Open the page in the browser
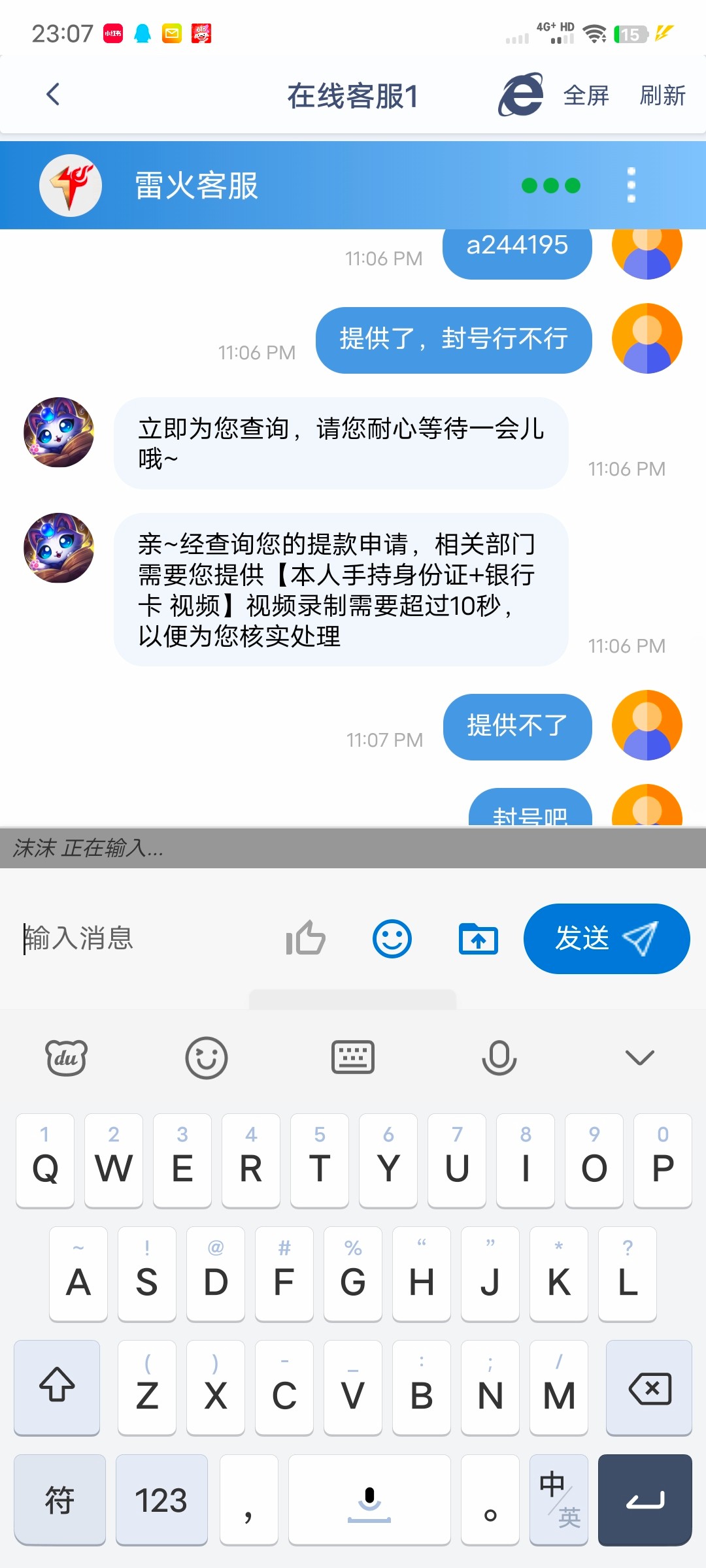 point(521,95)
